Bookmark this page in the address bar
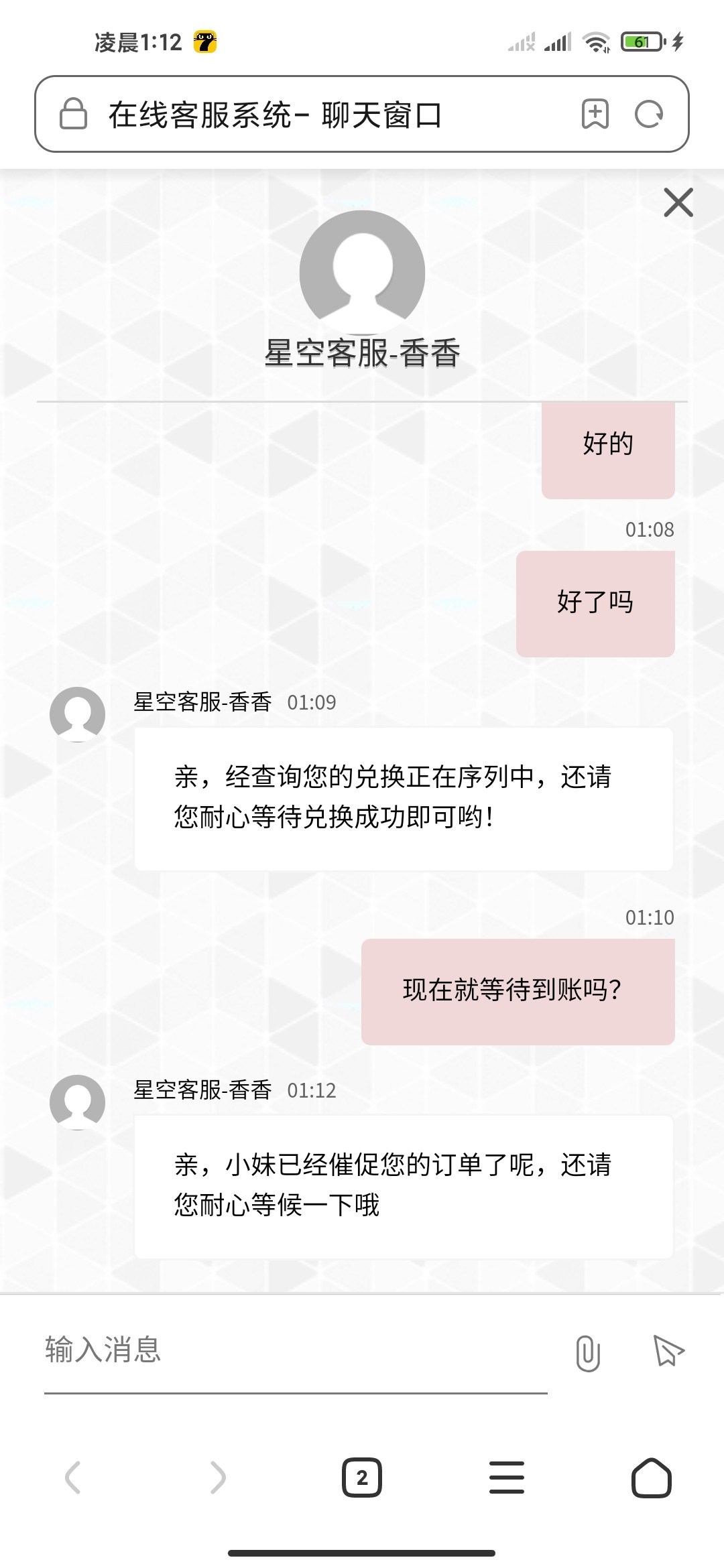The height and width of the screenshot is (1568, 724). pyautogui.click(x=595, y=114)
